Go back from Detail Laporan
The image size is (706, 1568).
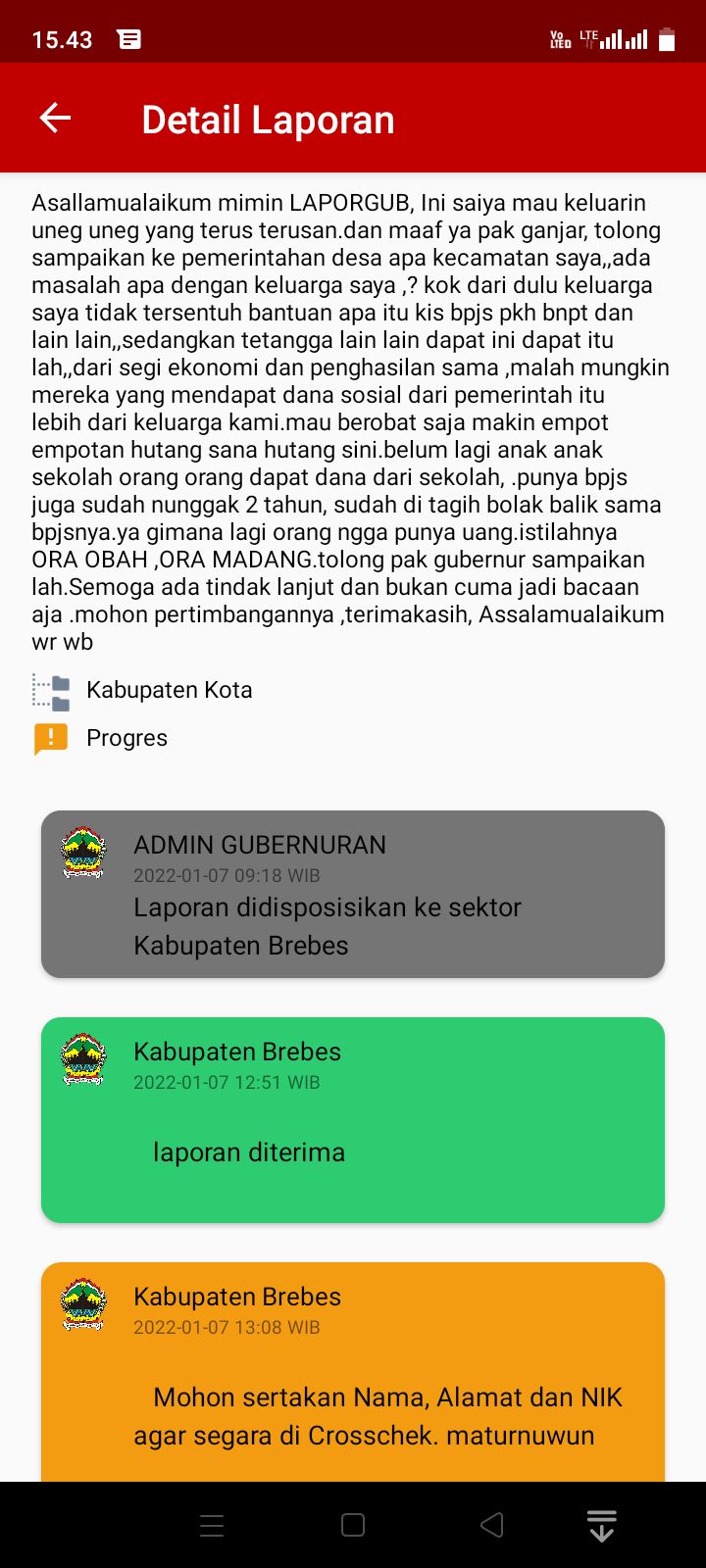point(55,119)
